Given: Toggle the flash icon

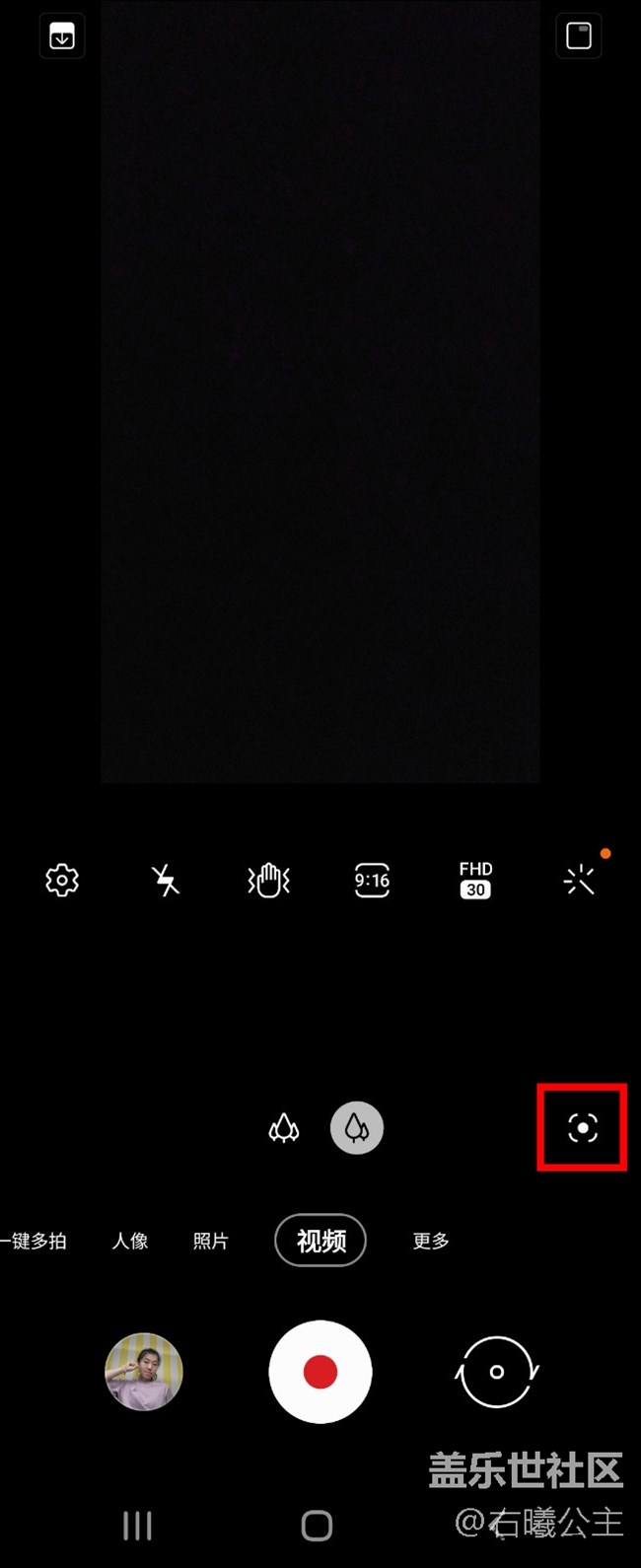Looking at the screenshot, I should point(165,880).
